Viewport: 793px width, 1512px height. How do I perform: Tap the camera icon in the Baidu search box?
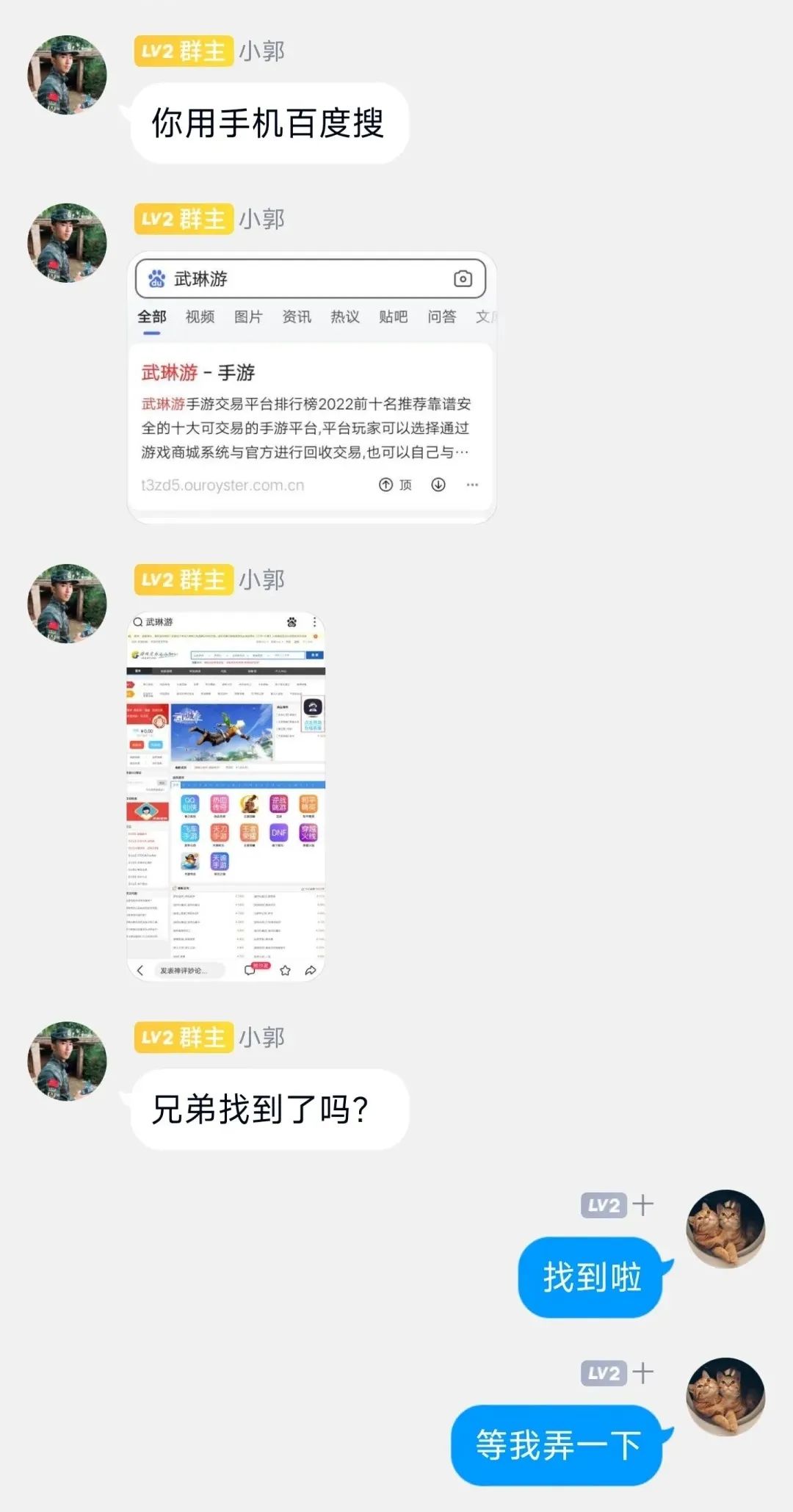(x=463, y=278)
